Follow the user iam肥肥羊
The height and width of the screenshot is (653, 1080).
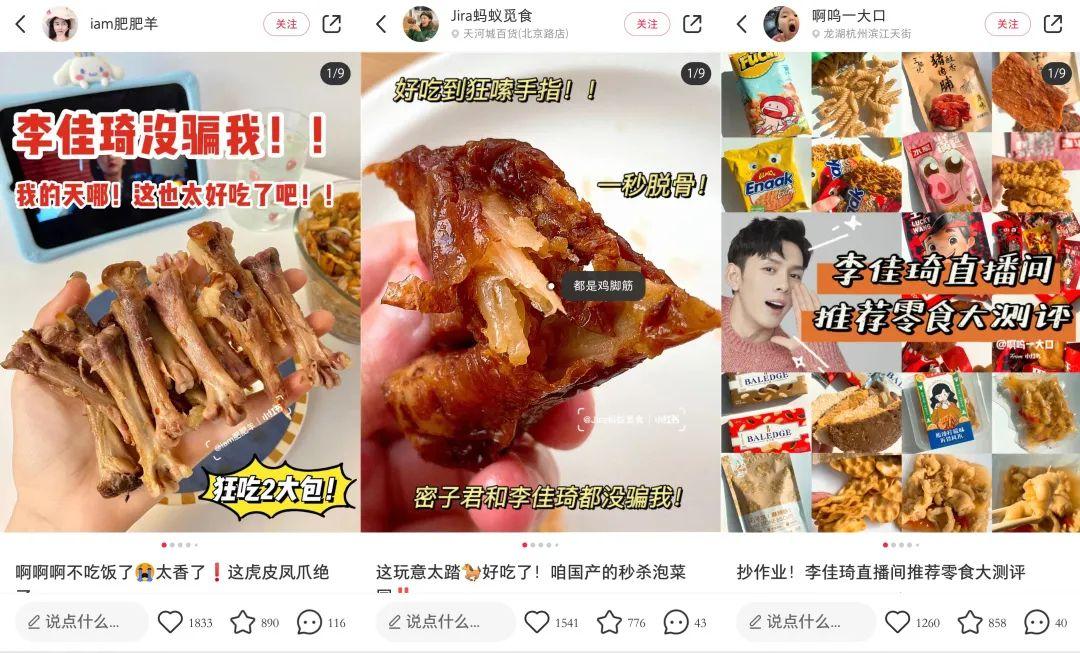[287, 24]
